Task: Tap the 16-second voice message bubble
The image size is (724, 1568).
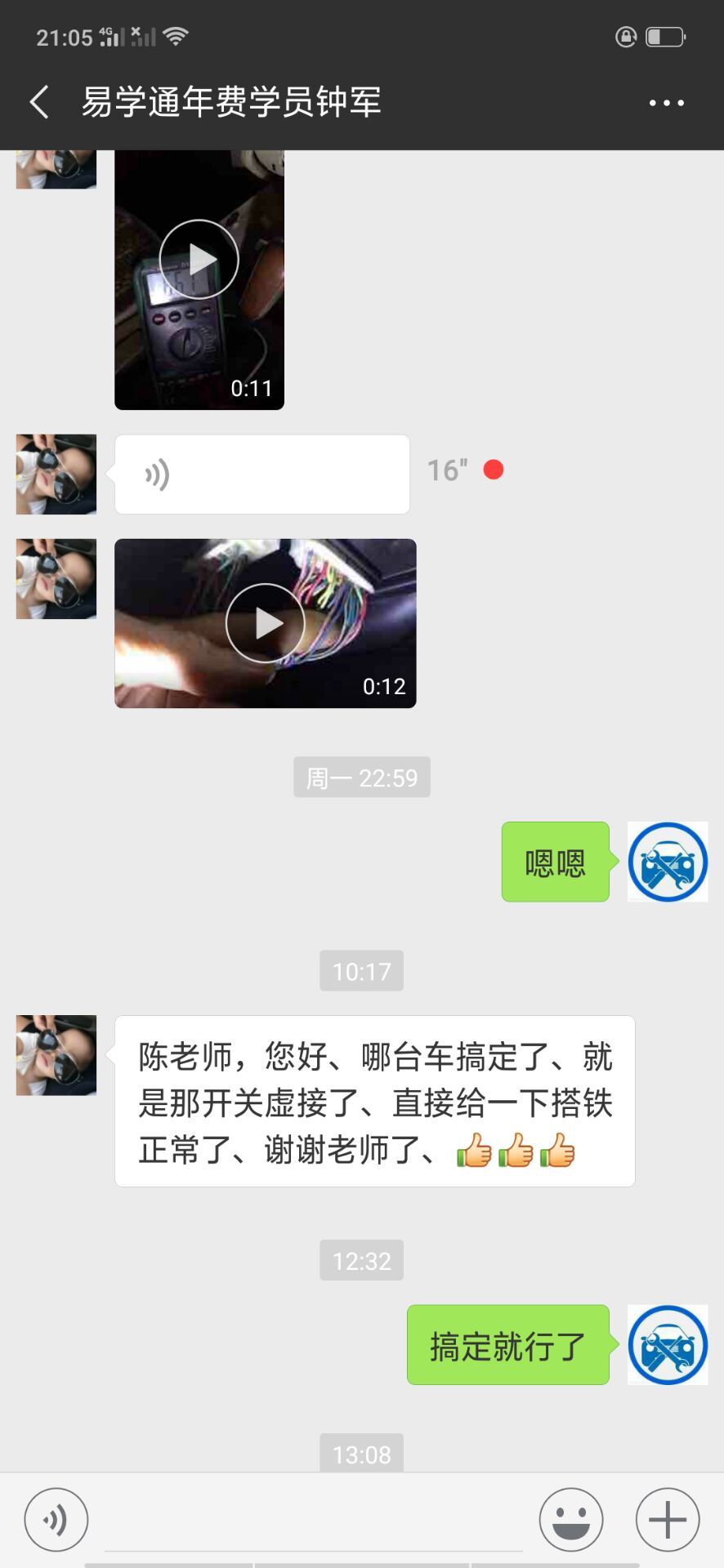Action: [x=261, y=474]
